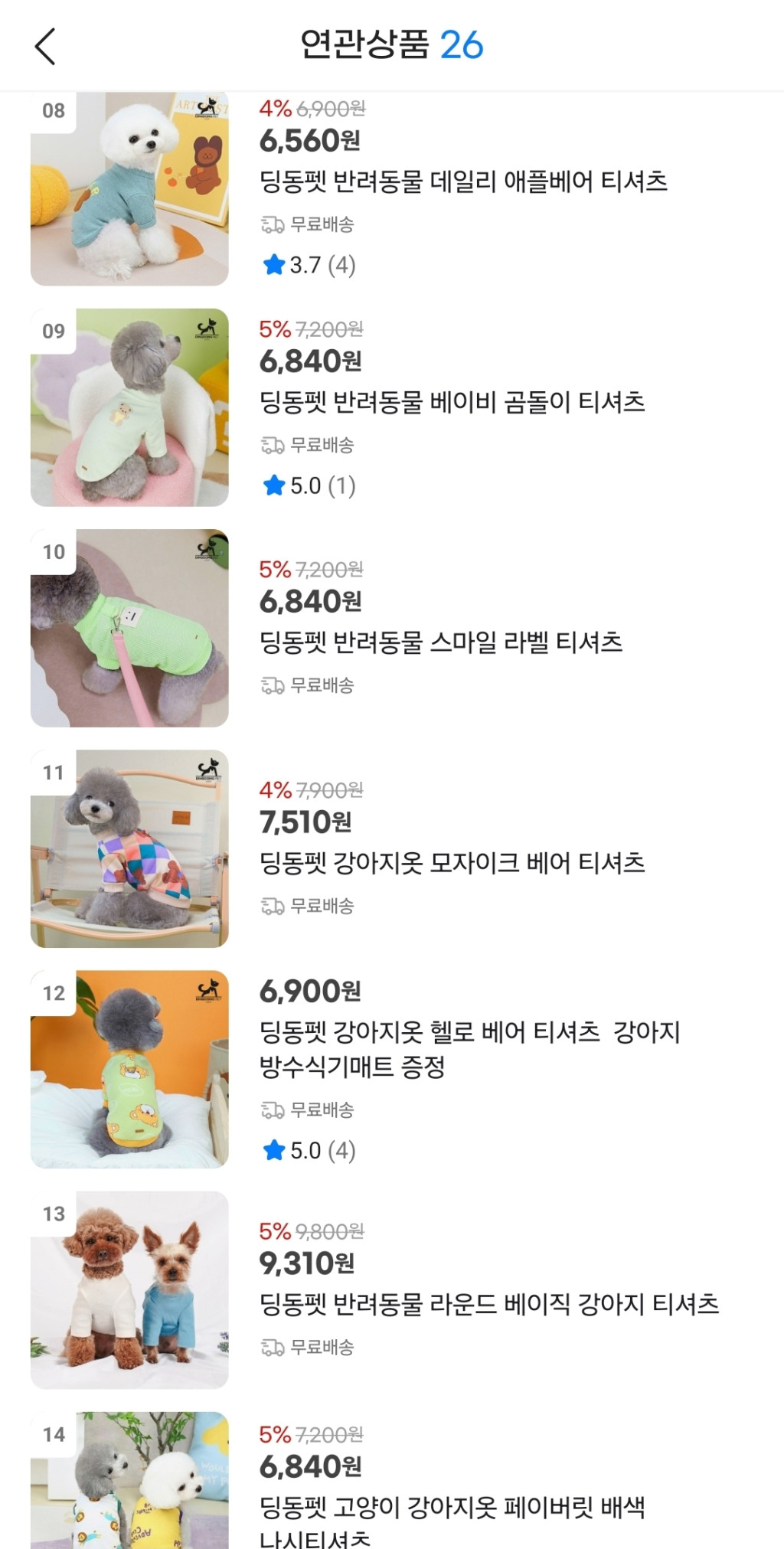View item 09 베이비 곰돌이 티셔츠

click(x=452, y=402)
